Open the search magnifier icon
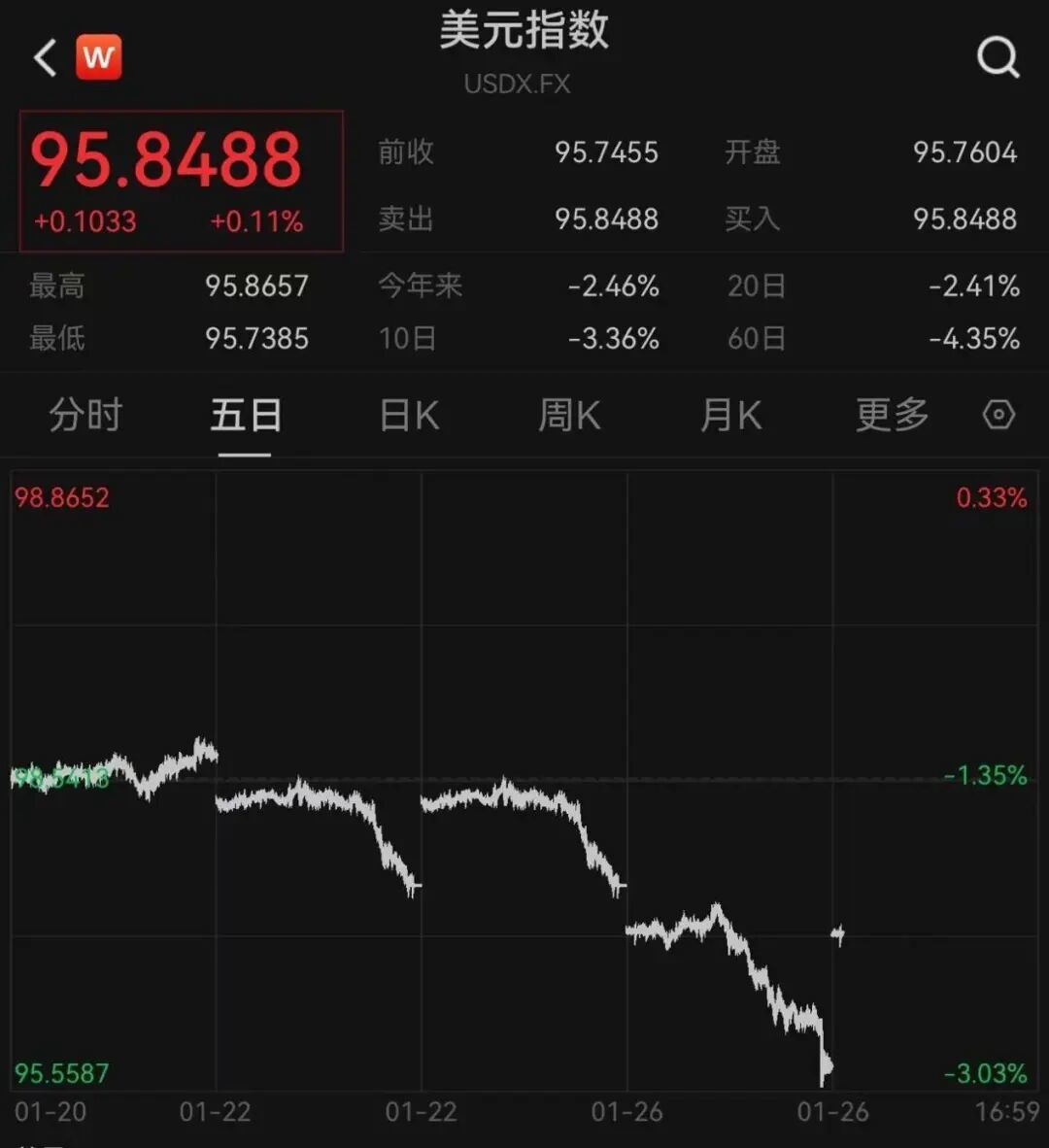1049x1148 pixels. (x=998, y=57)
